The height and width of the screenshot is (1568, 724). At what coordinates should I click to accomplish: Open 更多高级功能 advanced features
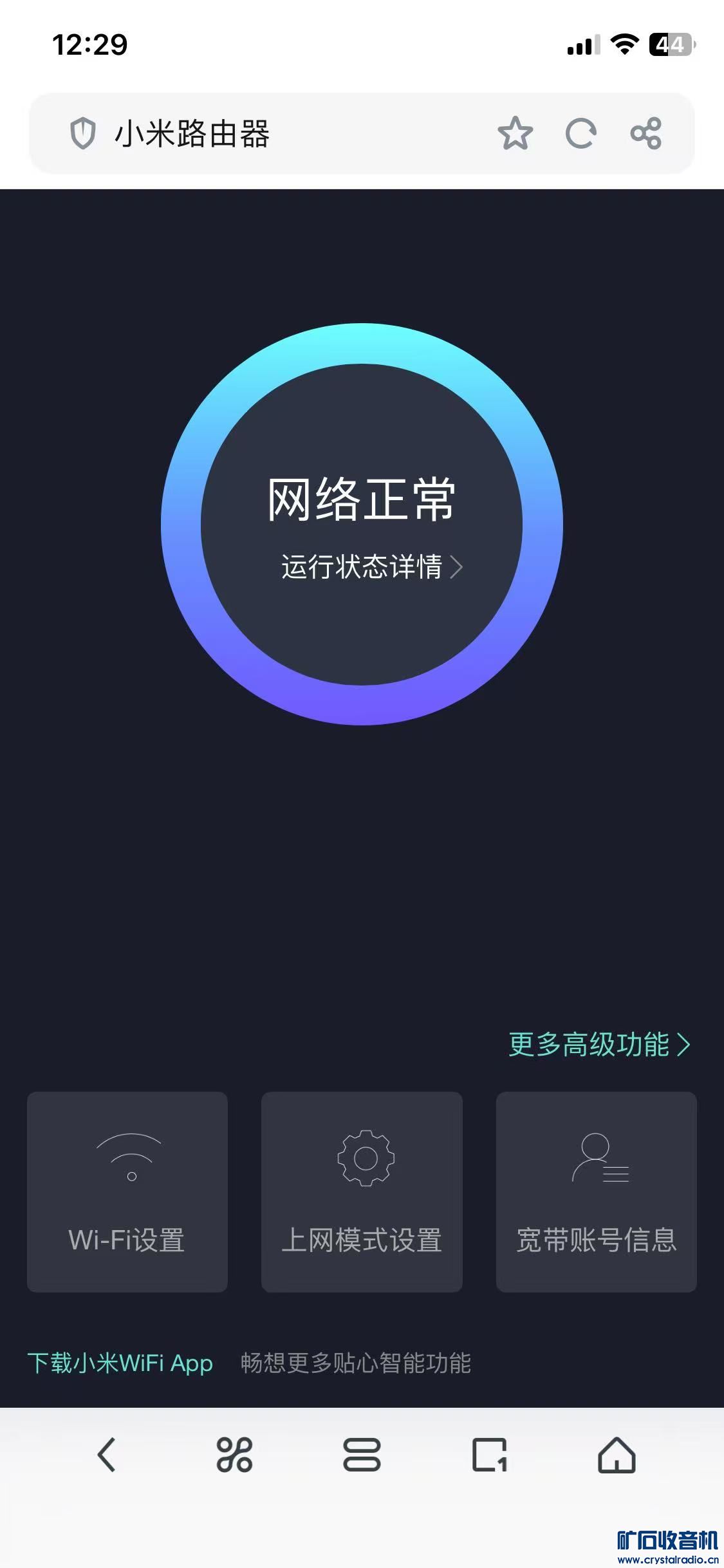(599, 1044)
